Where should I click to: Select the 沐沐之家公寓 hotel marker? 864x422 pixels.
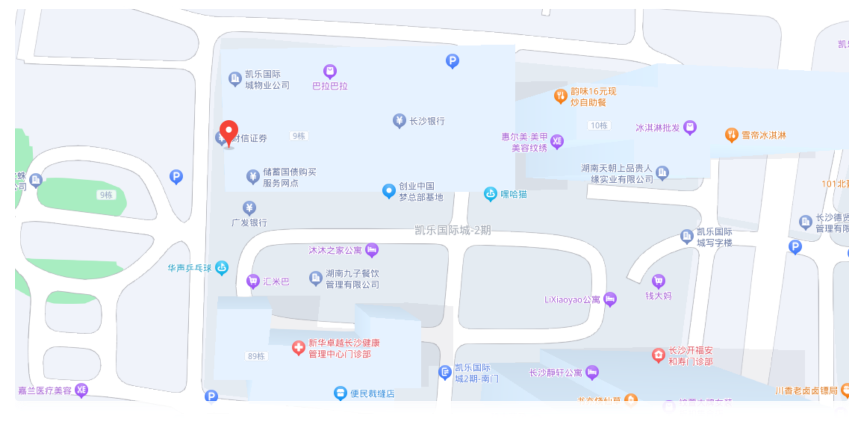[372, 248]
